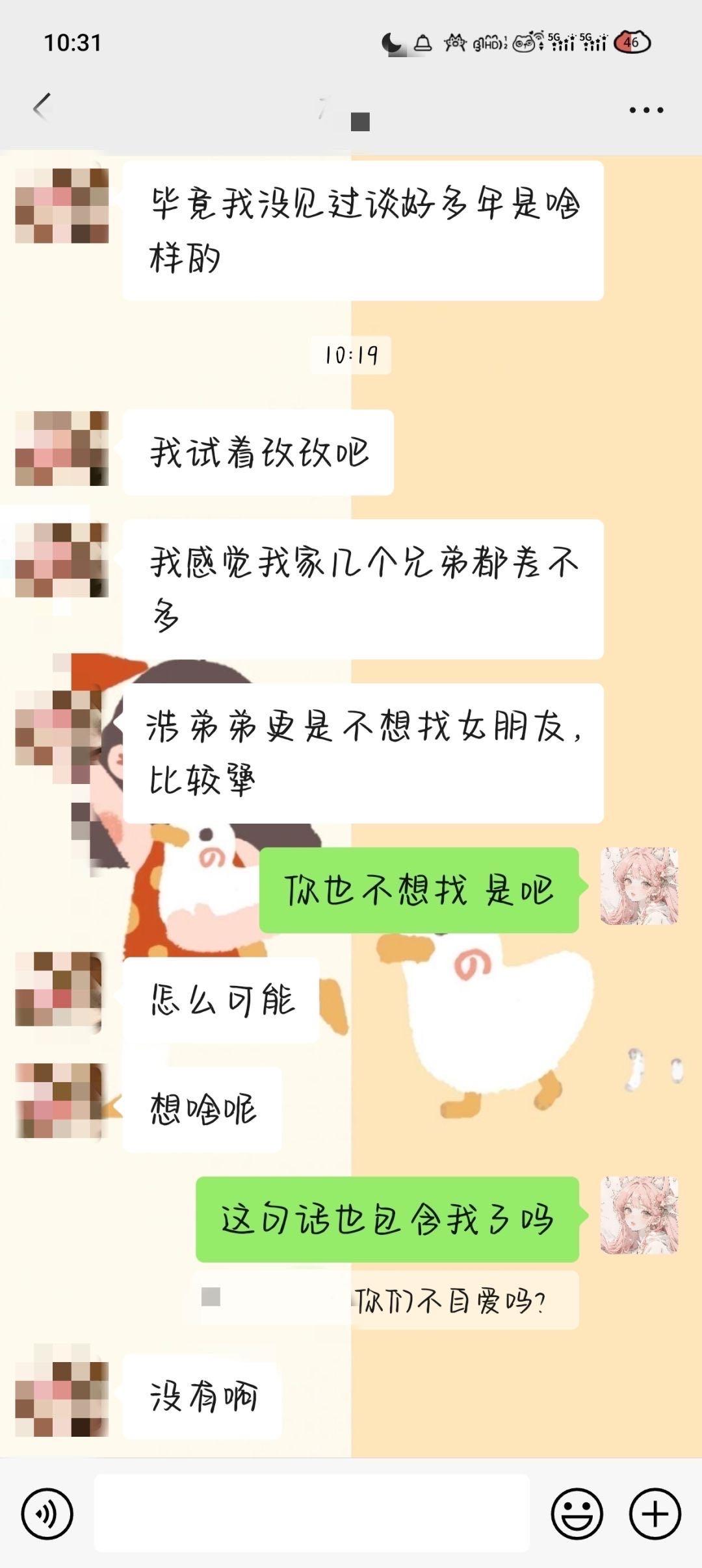Tap contact avatar beside 怎么可能
This screenshot has width=702, height=1568.
pyautogui.click(x=60, y=990)
